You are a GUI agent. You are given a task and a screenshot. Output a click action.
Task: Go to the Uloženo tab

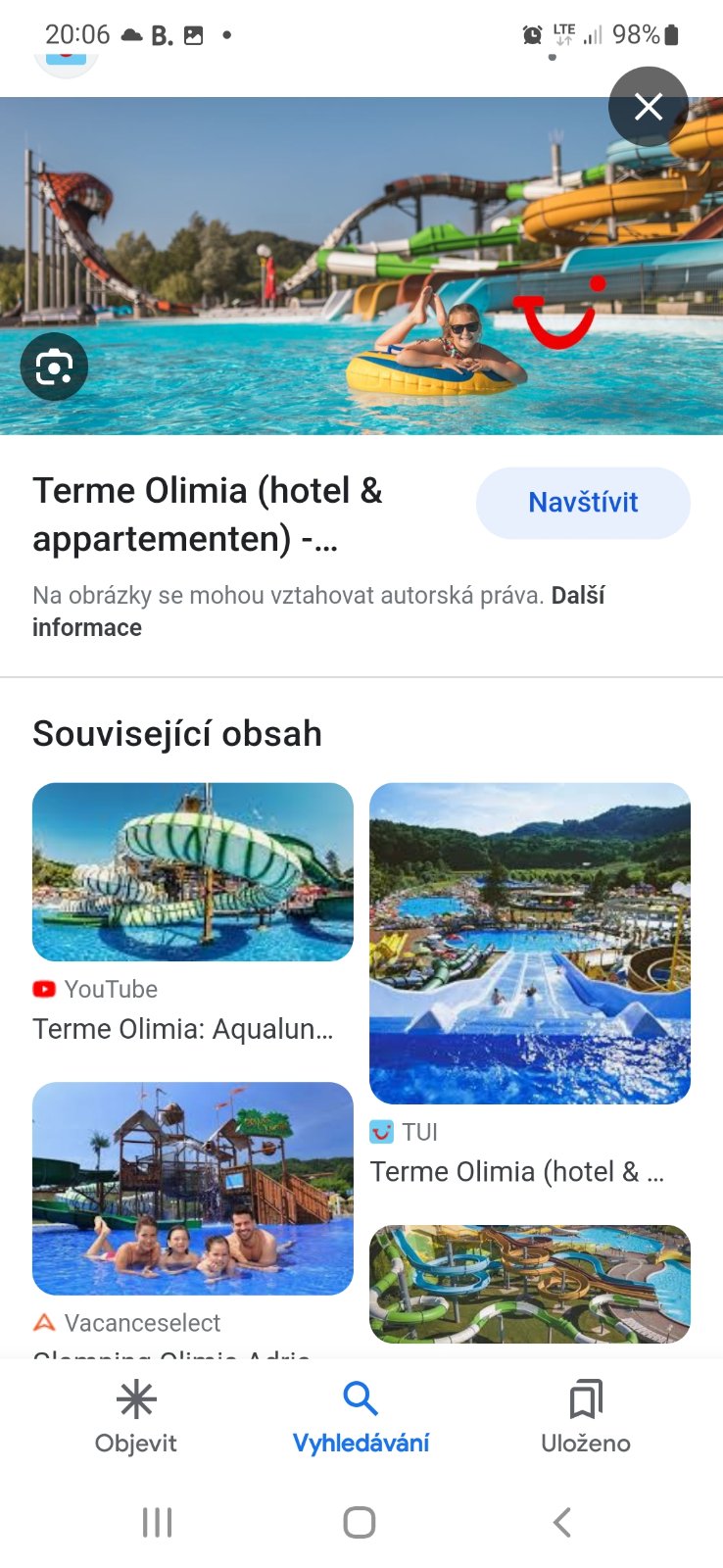586,1416
